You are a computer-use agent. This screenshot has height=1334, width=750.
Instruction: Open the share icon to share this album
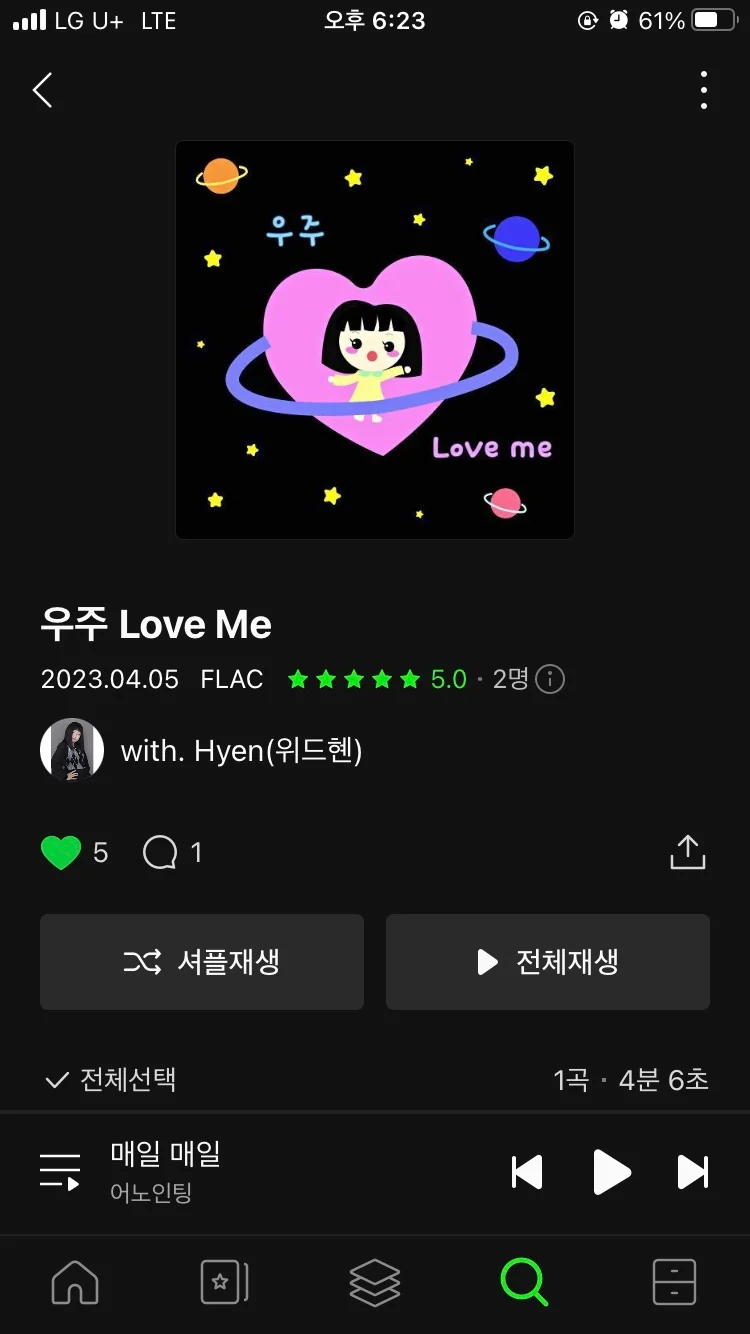pos(688,852)
